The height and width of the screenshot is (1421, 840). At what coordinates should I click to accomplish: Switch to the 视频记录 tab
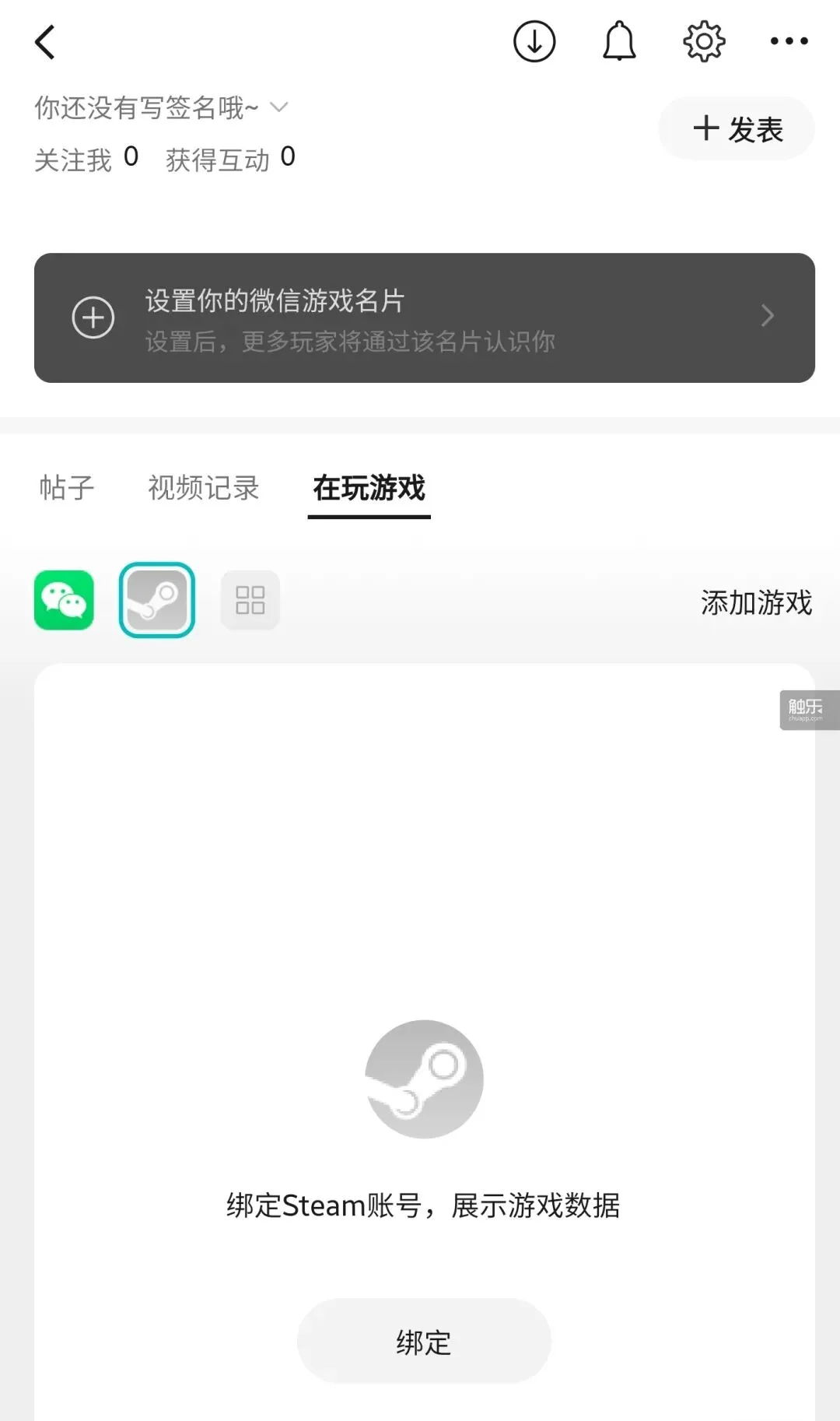pos(204,489)
